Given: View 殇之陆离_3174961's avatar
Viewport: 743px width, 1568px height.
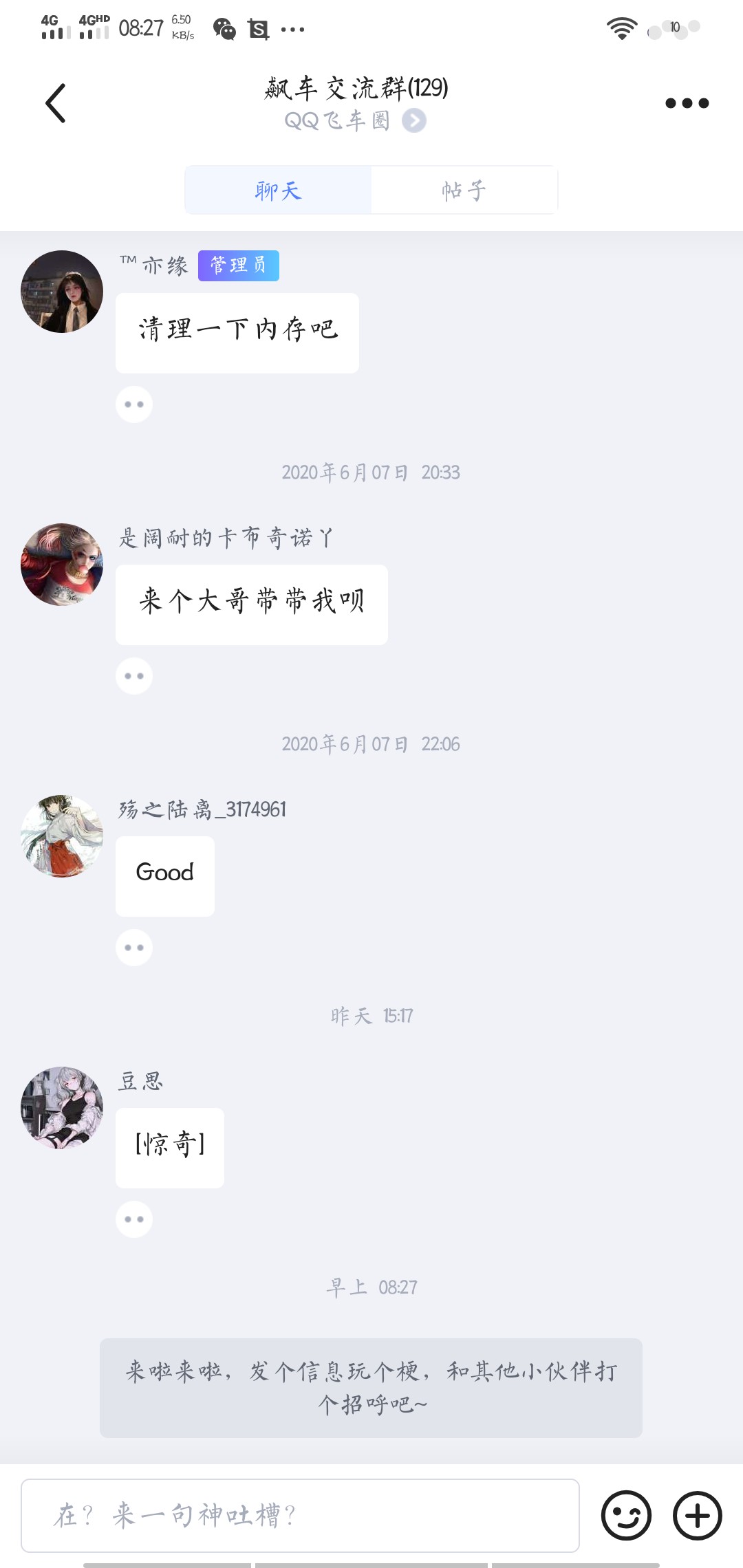Looking at the screenshot, I should (x=62, y=836).
